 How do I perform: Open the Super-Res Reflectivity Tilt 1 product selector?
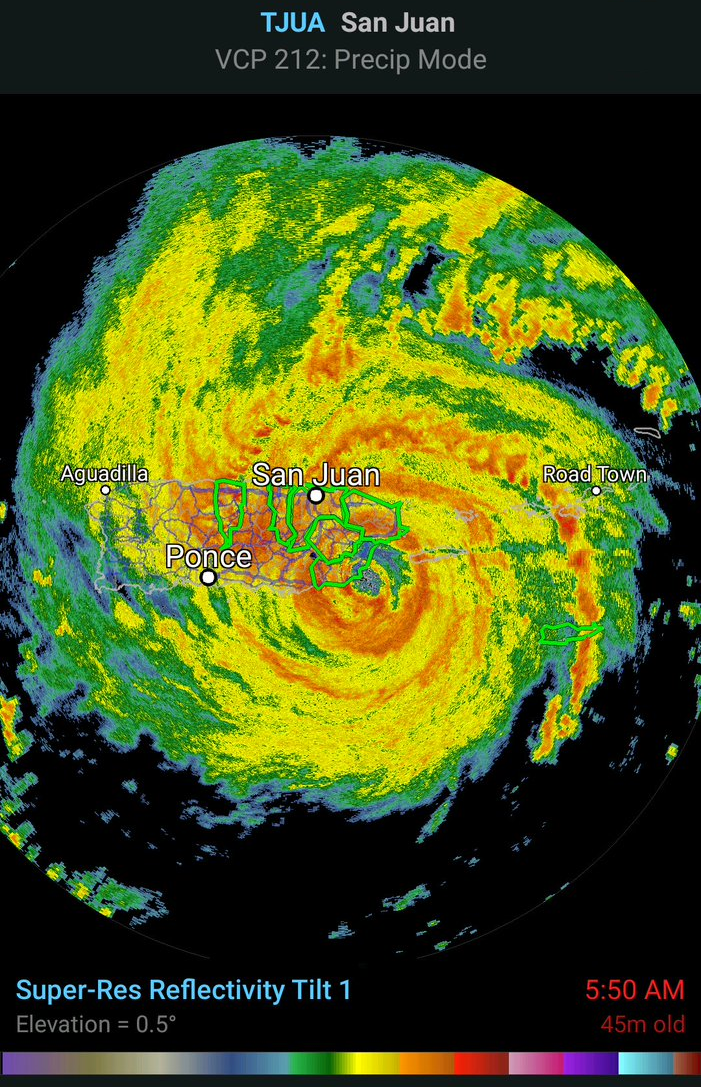coord(184,990)
